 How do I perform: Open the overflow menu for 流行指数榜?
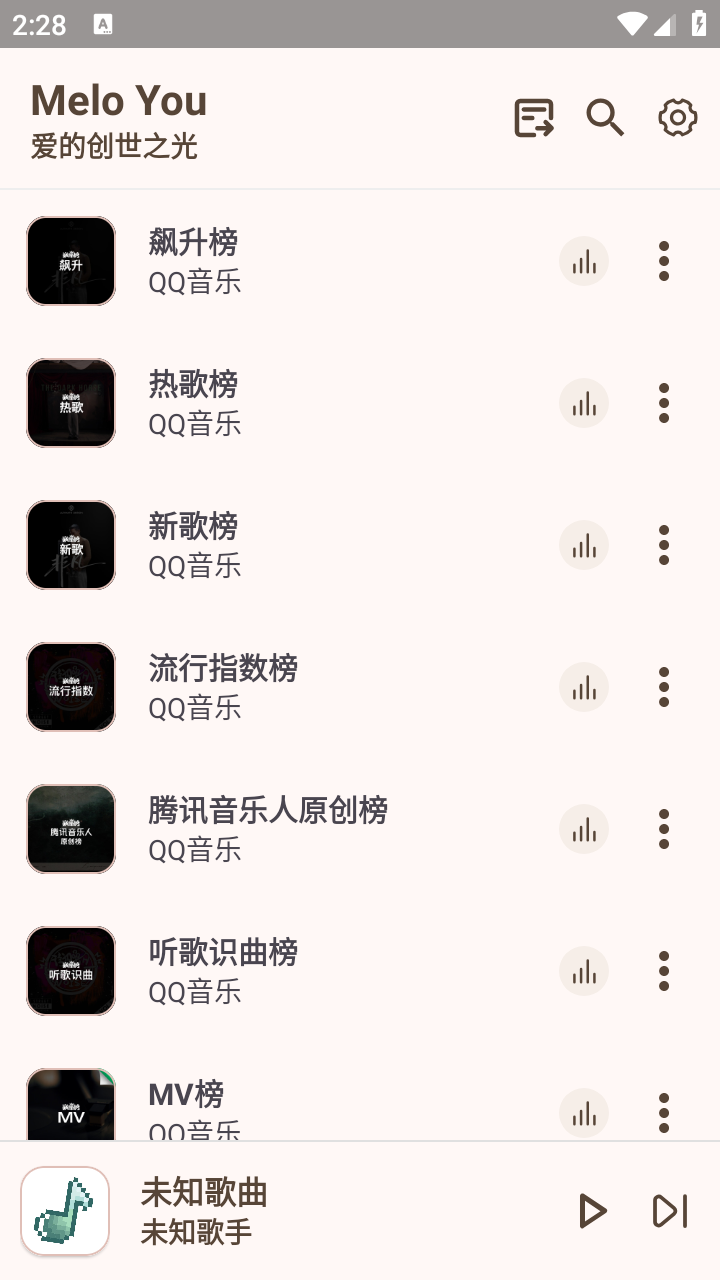(x=664, y=687)
